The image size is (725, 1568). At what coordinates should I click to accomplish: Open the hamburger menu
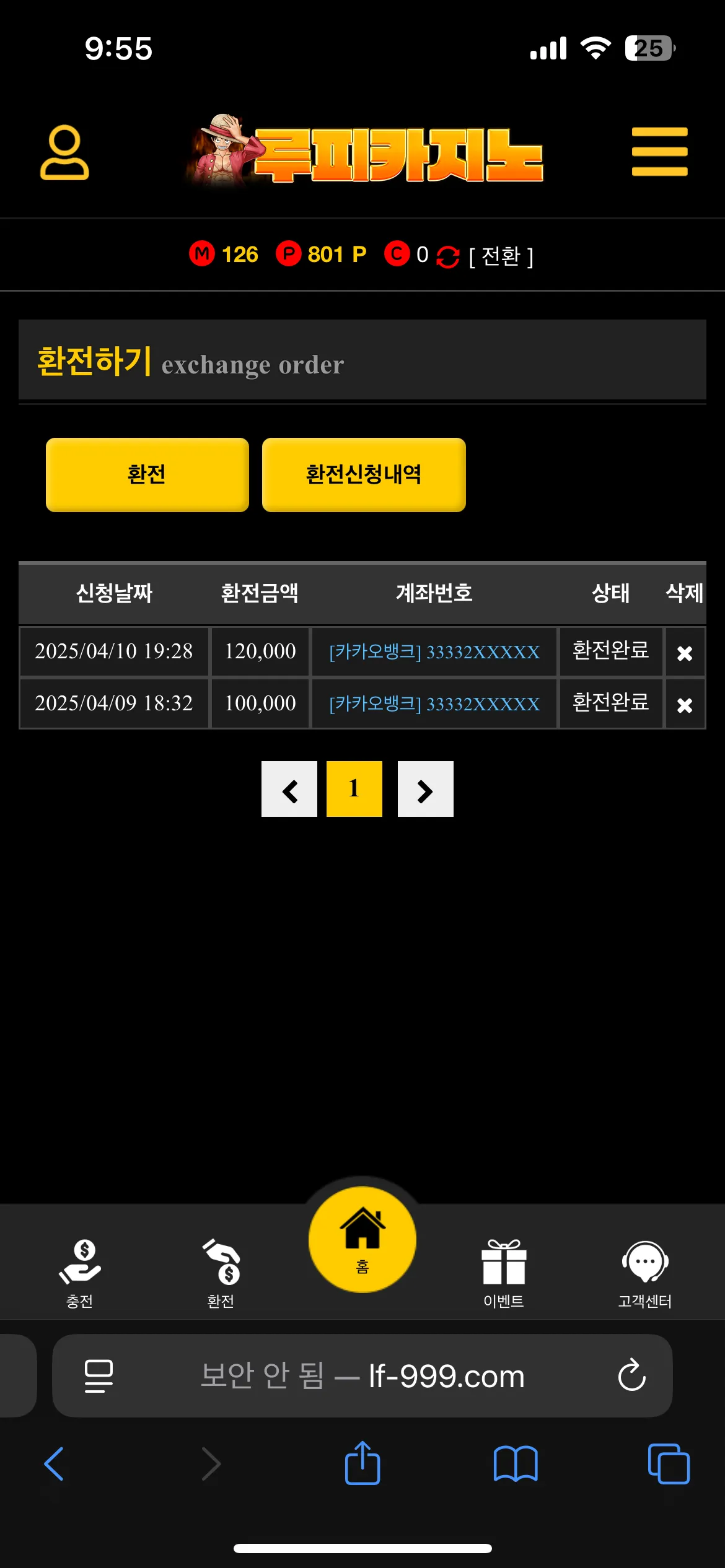pyautogui.click(x=659, y=152)
